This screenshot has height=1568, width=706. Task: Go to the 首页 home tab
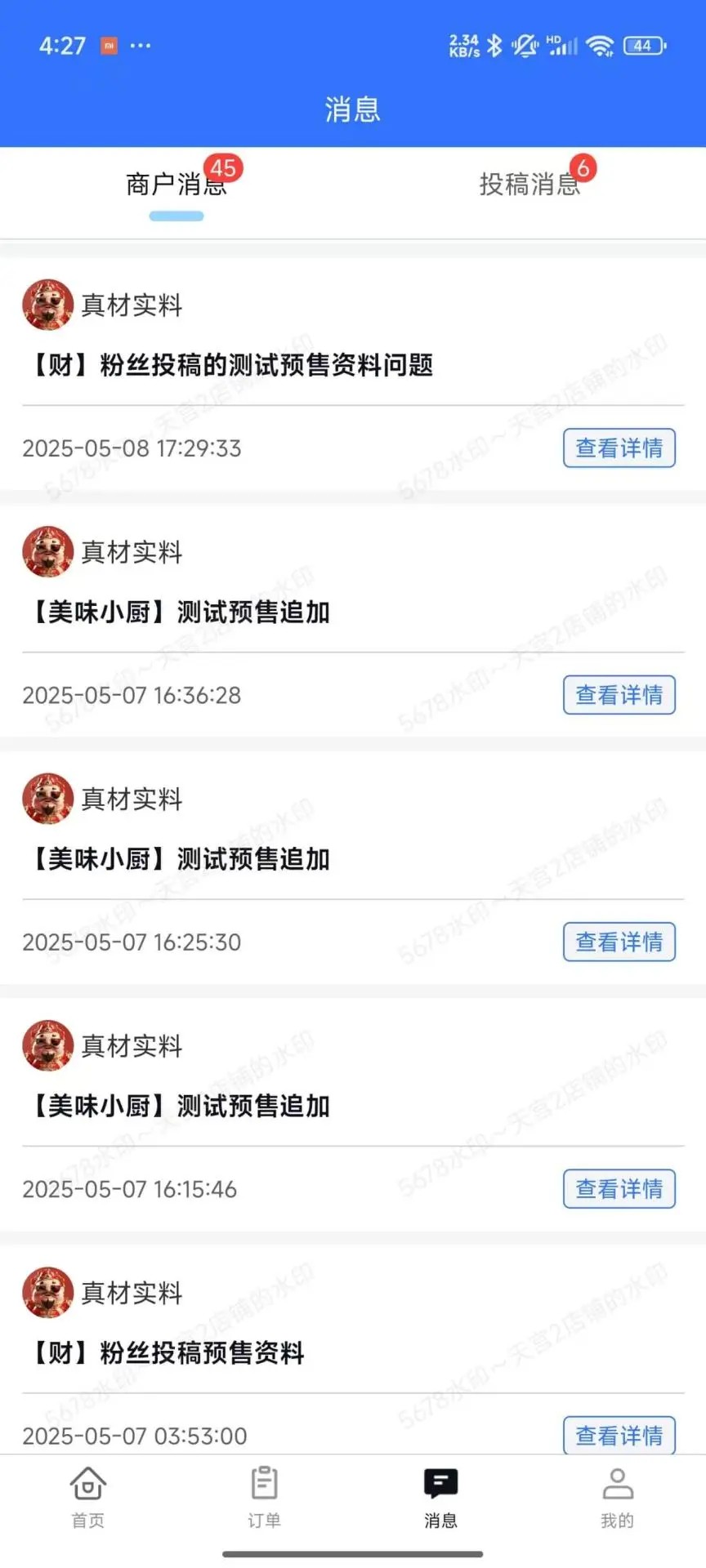(x=88, y=1498)
